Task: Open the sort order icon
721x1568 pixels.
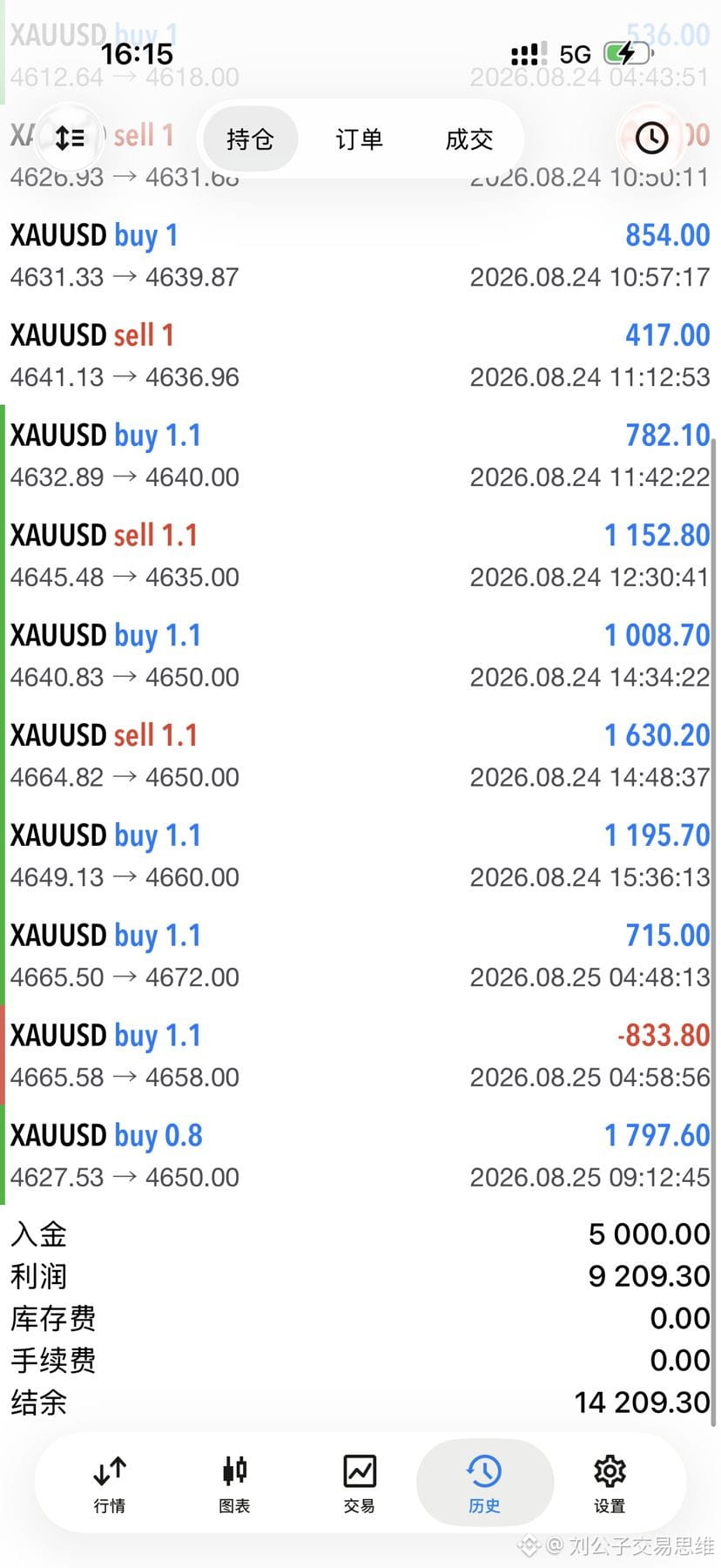Action: tap(70, 138)
